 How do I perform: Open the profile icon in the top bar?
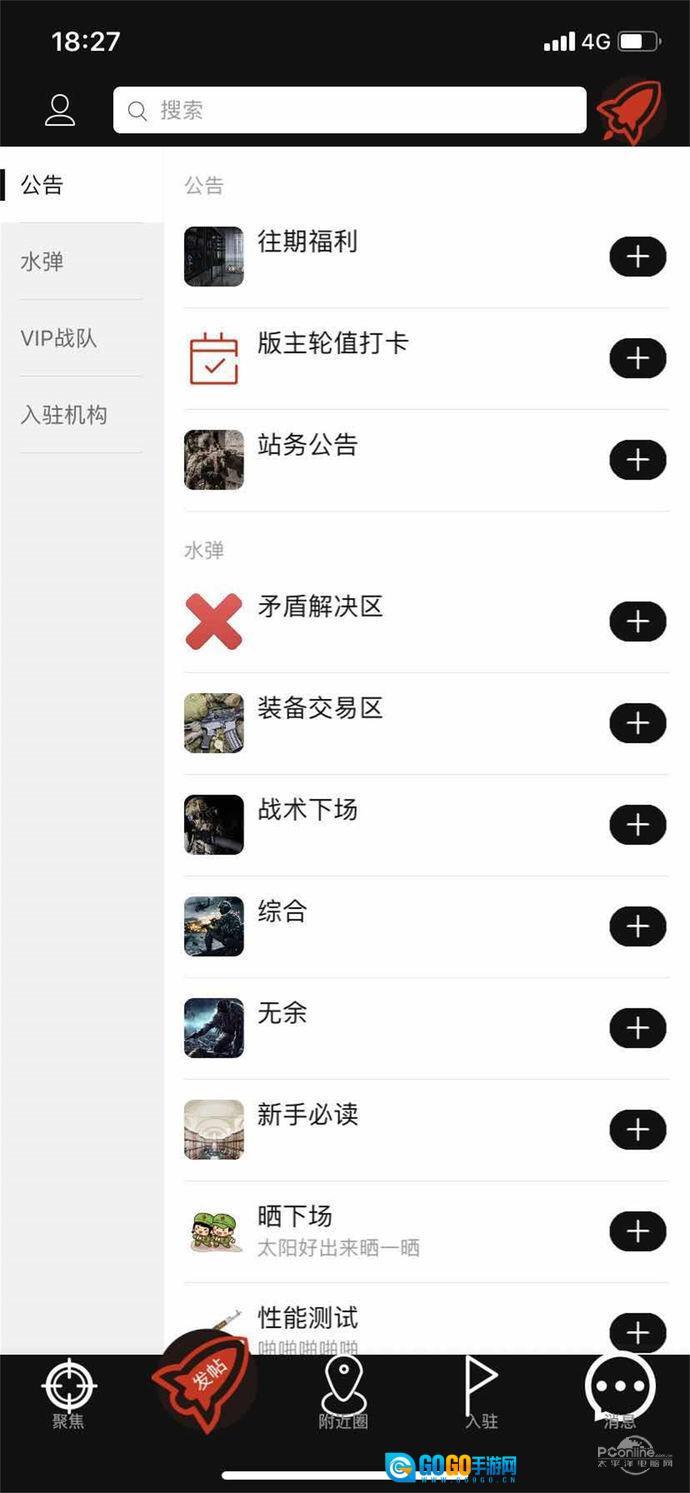tap(60, 110)
